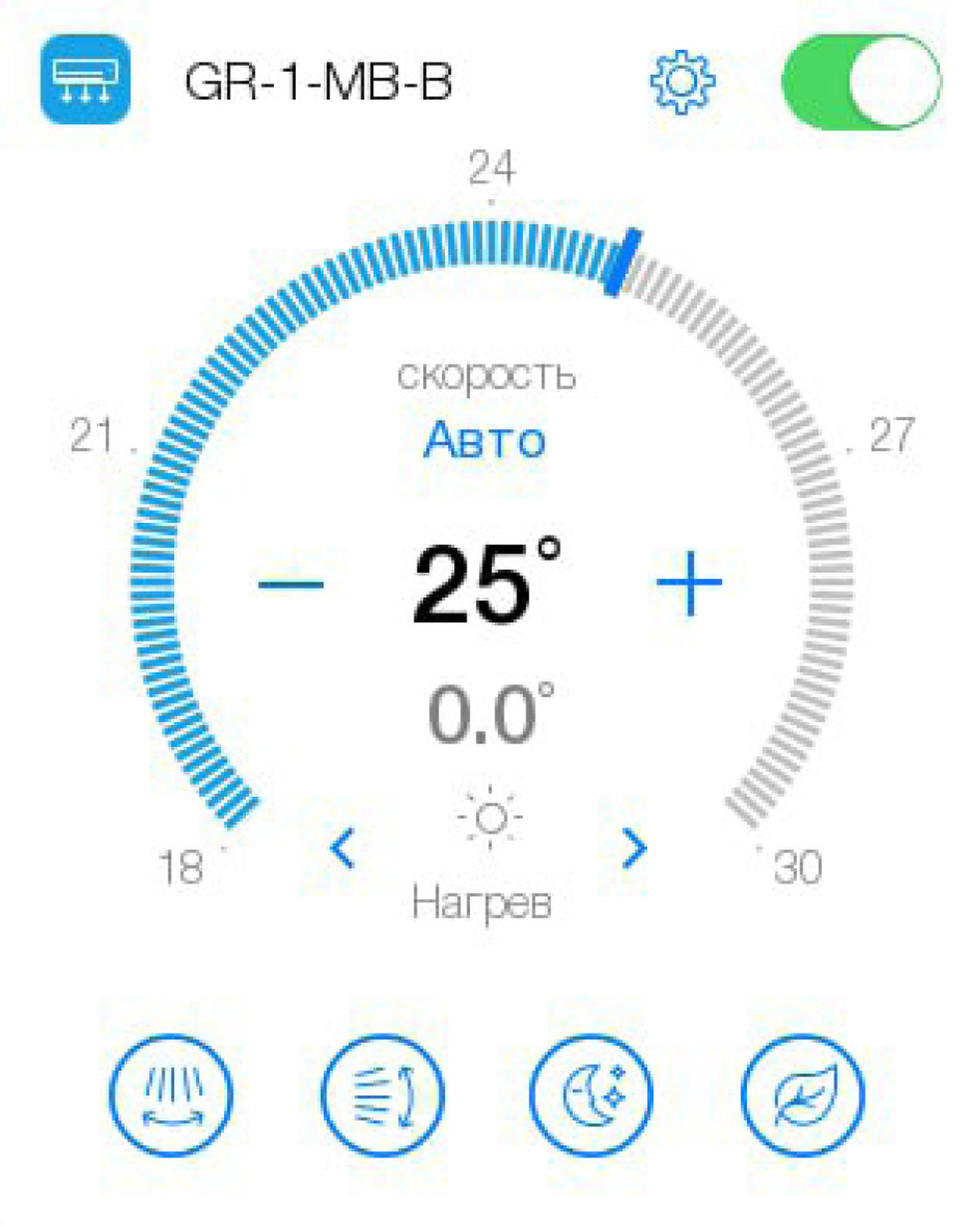This screenshot has height=1226, width=980.
Task: Open the settings gear icon
Action: coord(682,82)
